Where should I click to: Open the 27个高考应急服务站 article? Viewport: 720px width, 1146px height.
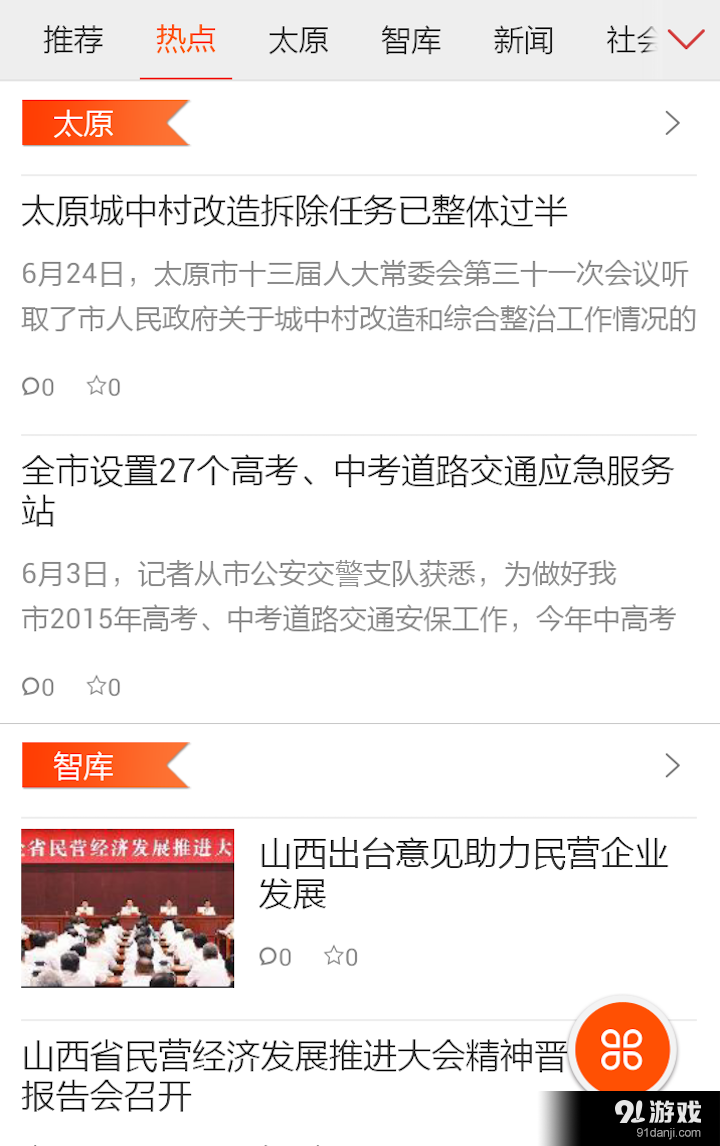click(350, 488)
